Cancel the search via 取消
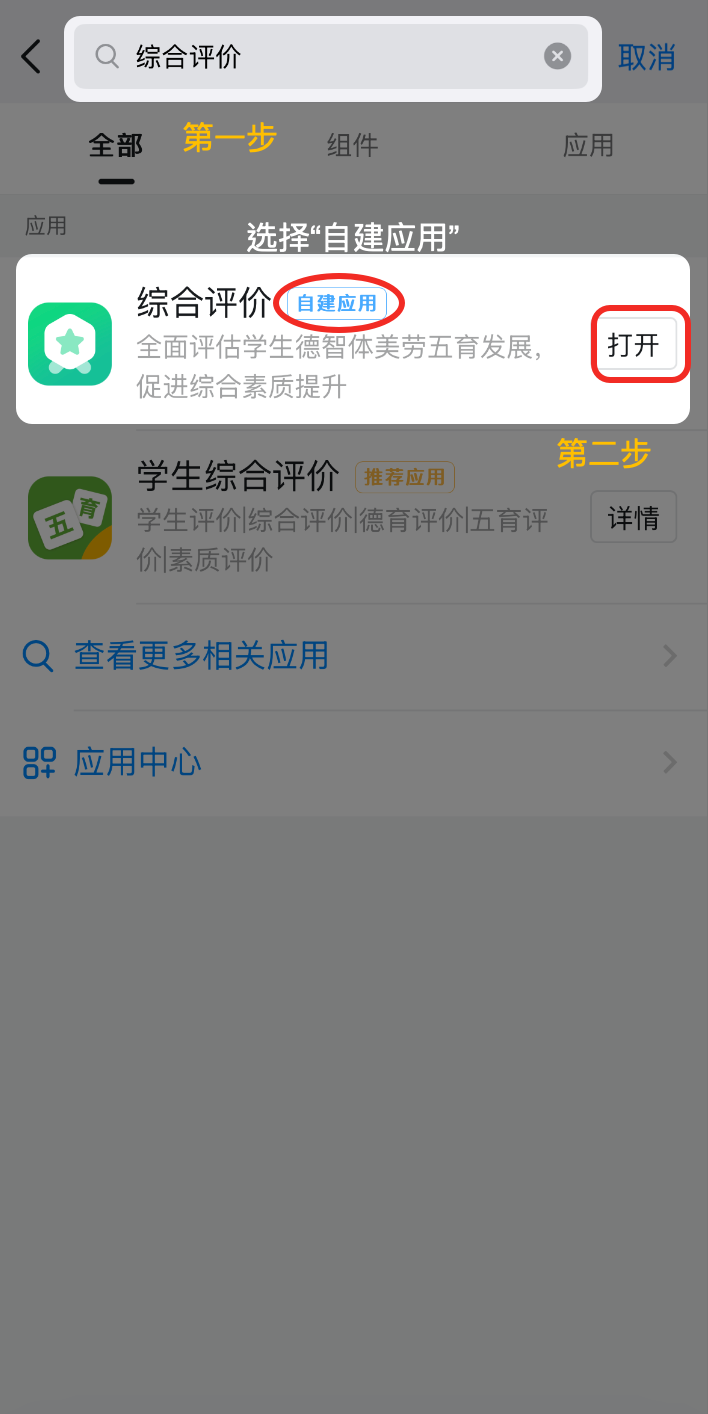The image size is (708, 1414). click(x=646, y=57)
